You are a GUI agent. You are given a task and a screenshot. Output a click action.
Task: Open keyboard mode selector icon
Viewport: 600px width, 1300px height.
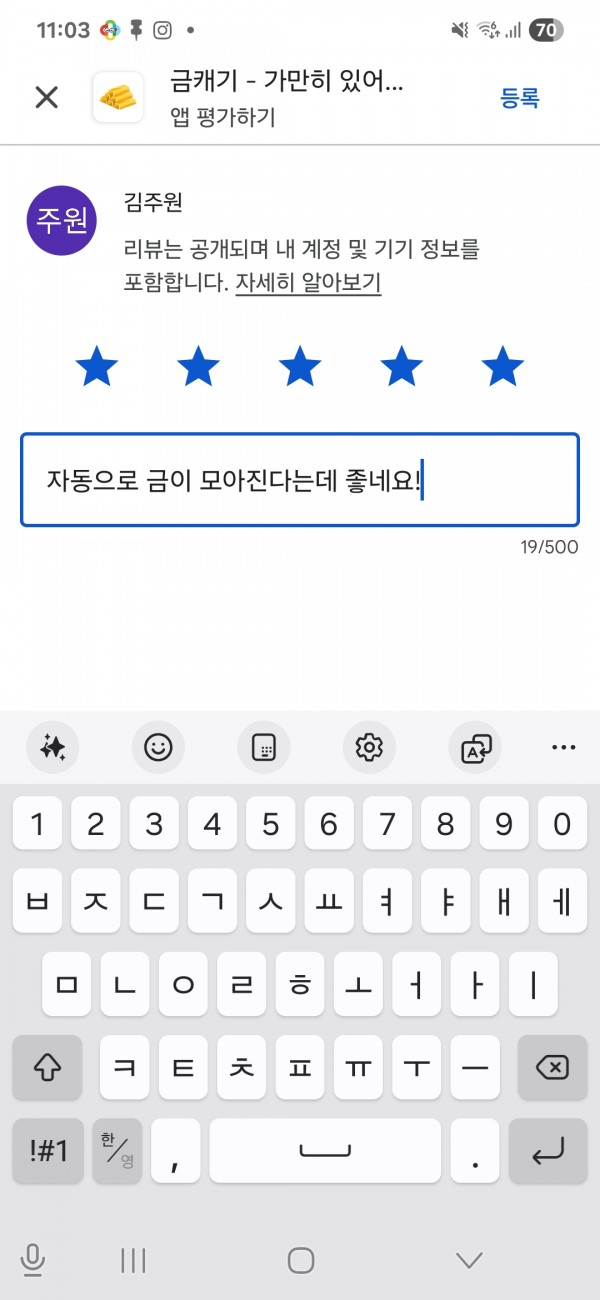point(264,747)
